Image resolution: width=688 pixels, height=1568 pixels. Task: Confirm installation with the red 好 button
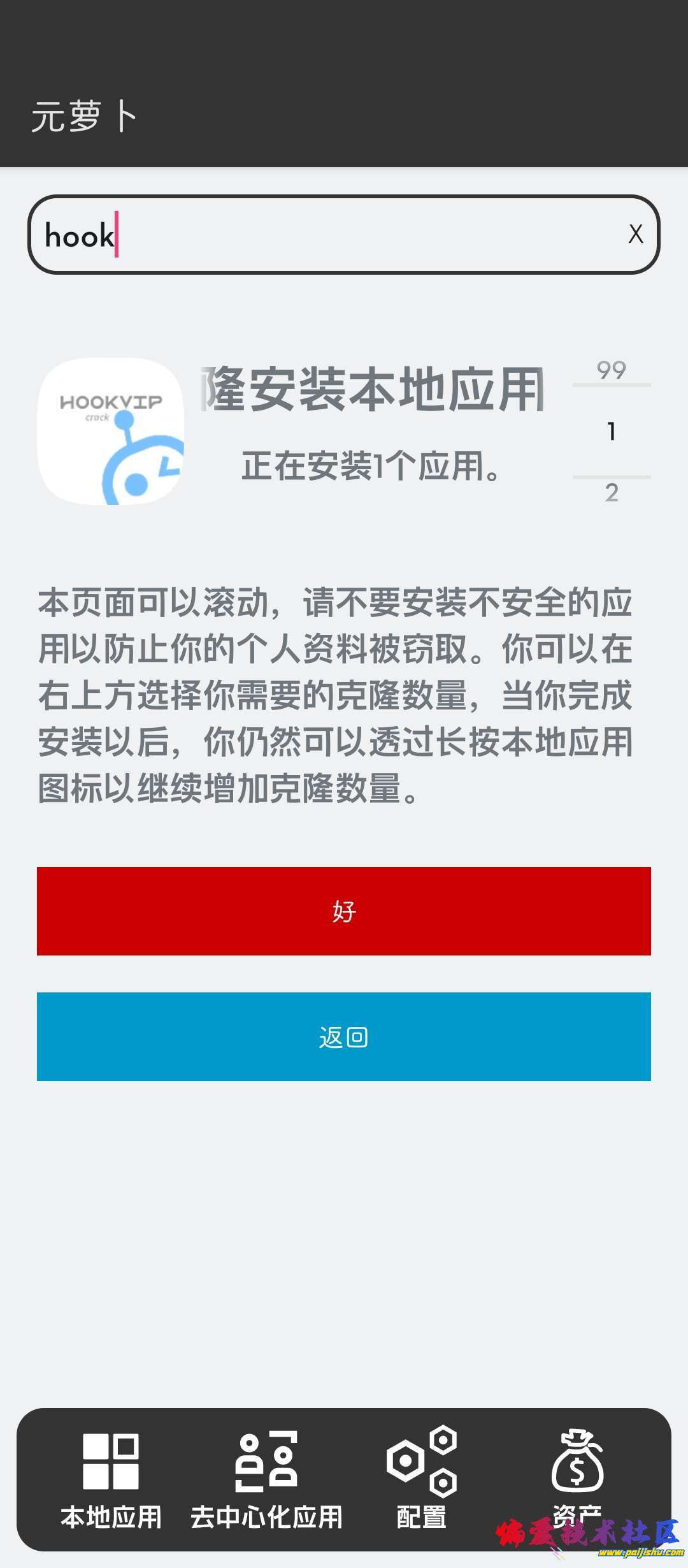[x=344, y=911]
